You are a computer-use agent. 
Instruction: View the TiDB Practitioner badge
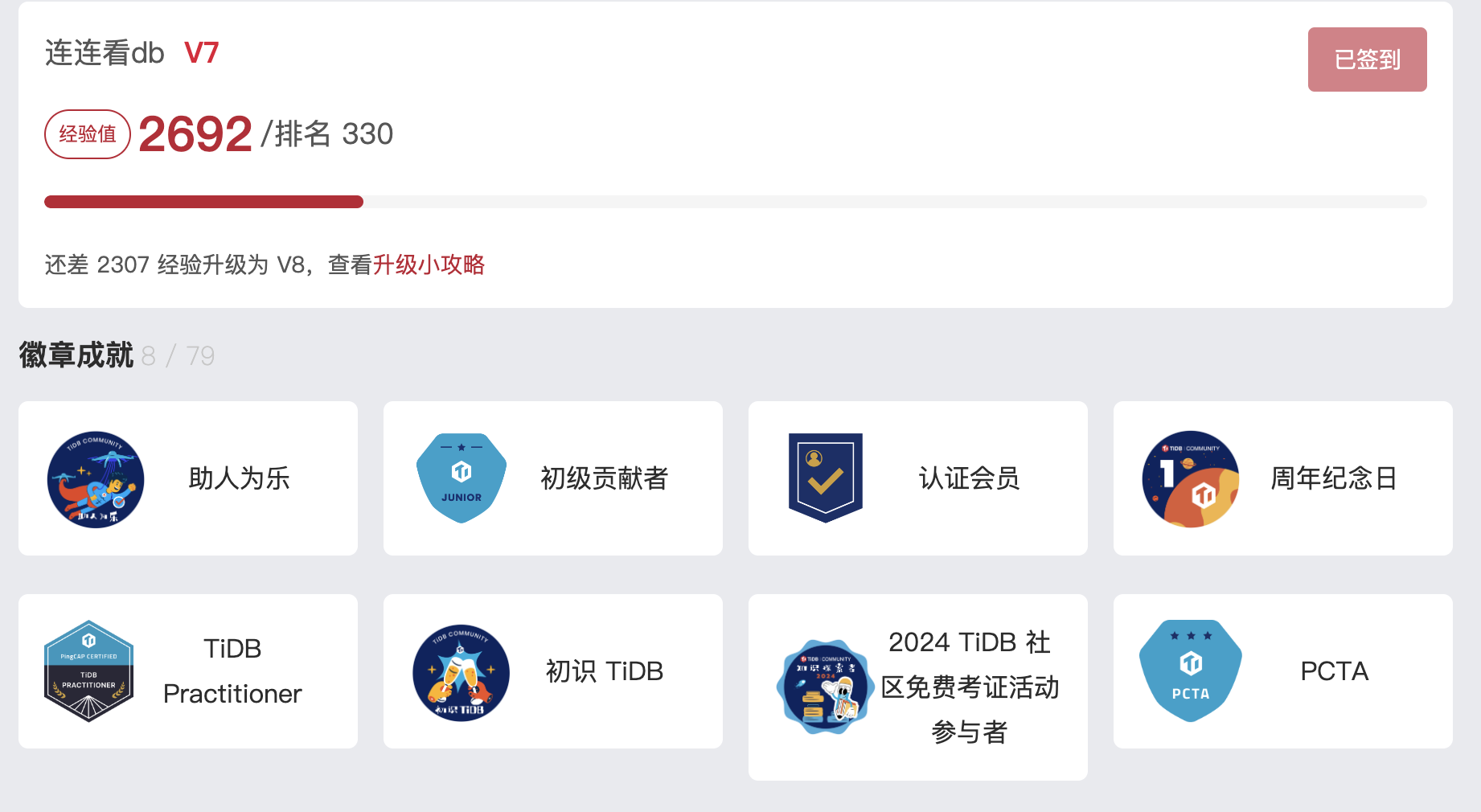coord(188,671)
